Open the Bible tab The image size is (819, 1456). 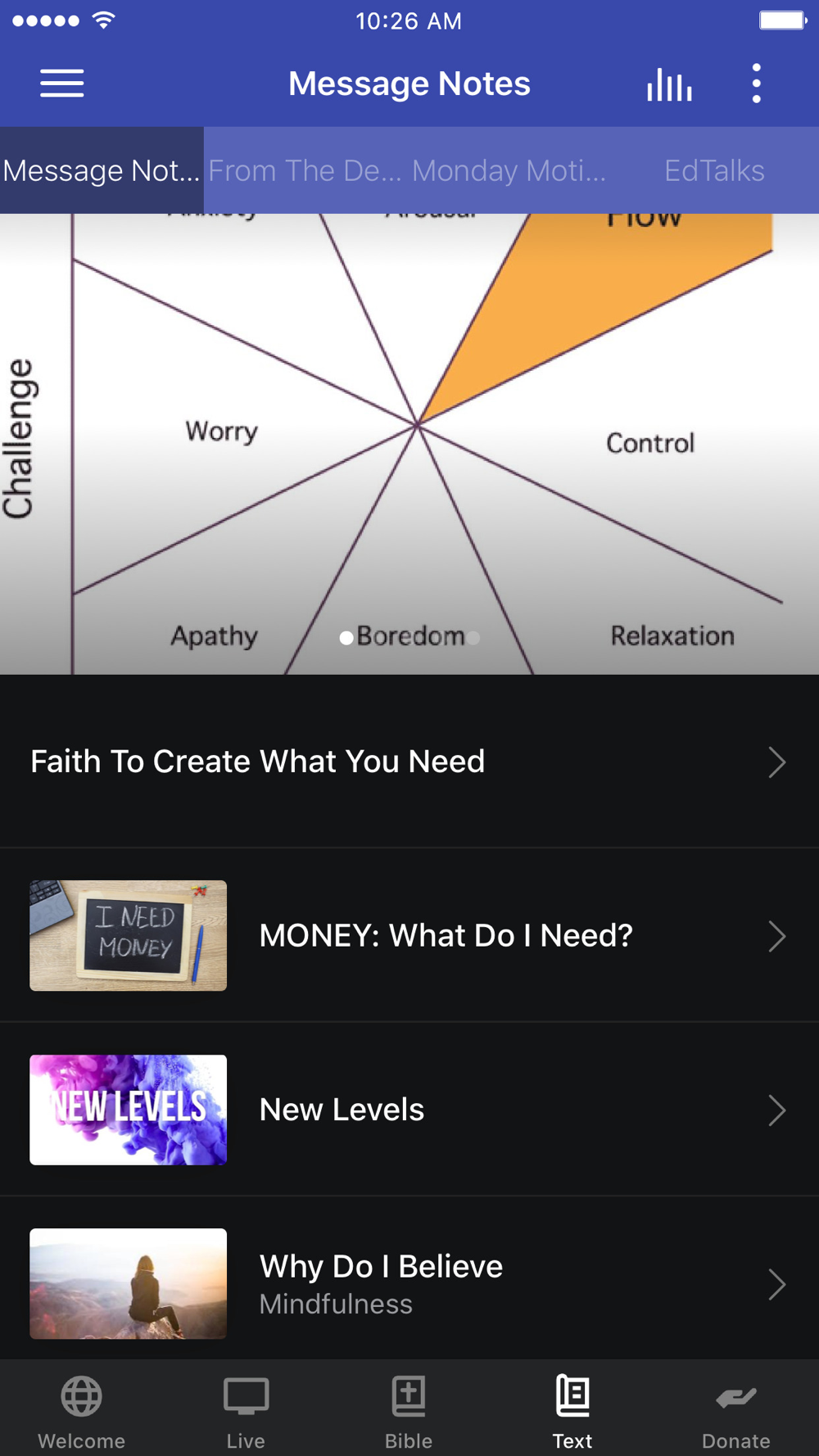pyautogui.click(x=409, y=1410)
